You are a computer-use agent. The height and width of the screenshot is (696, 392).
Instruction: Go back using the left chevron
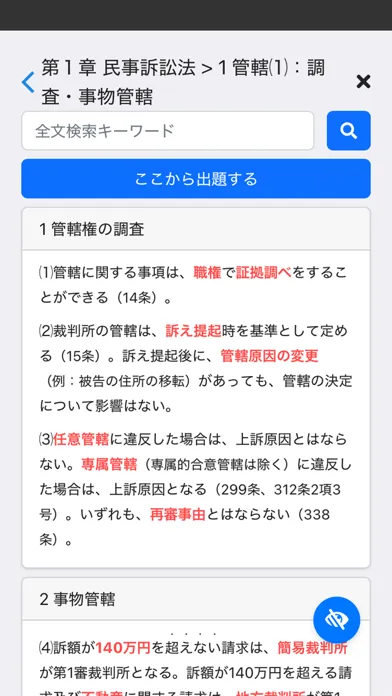click(x=28, y=83)
